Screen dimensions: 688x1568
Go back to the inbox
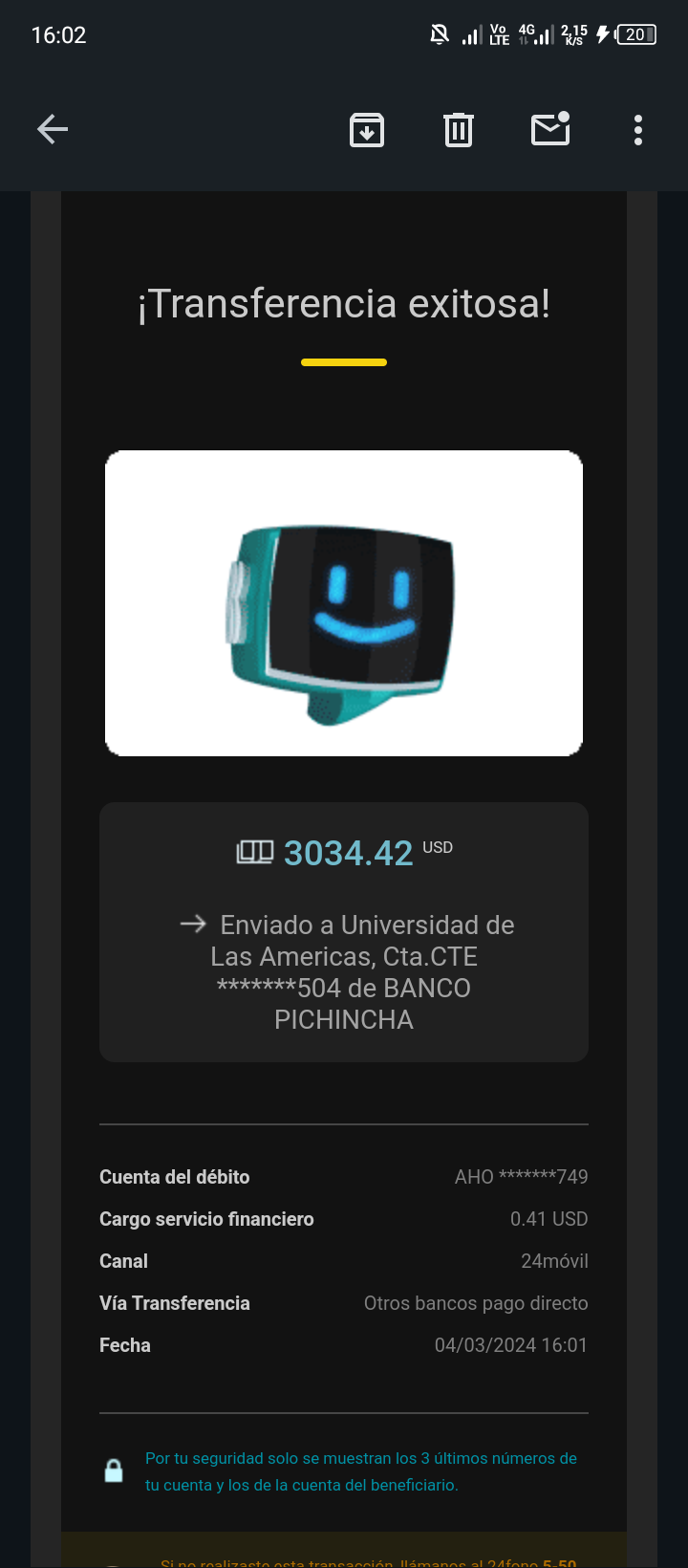click(53, 129)
